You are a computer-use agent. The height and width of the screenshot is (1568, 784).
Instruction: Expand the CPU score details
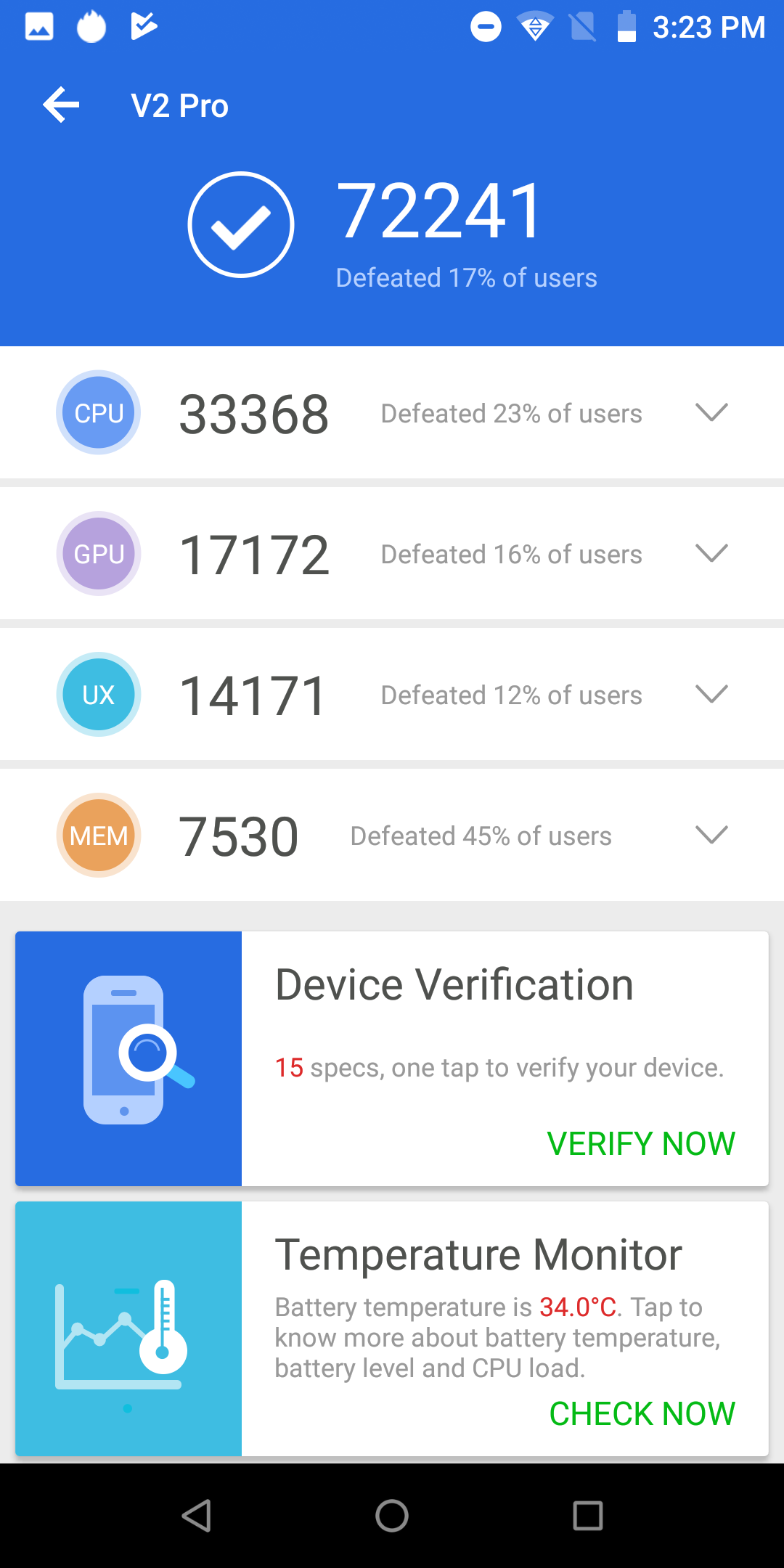coord(711,412)
